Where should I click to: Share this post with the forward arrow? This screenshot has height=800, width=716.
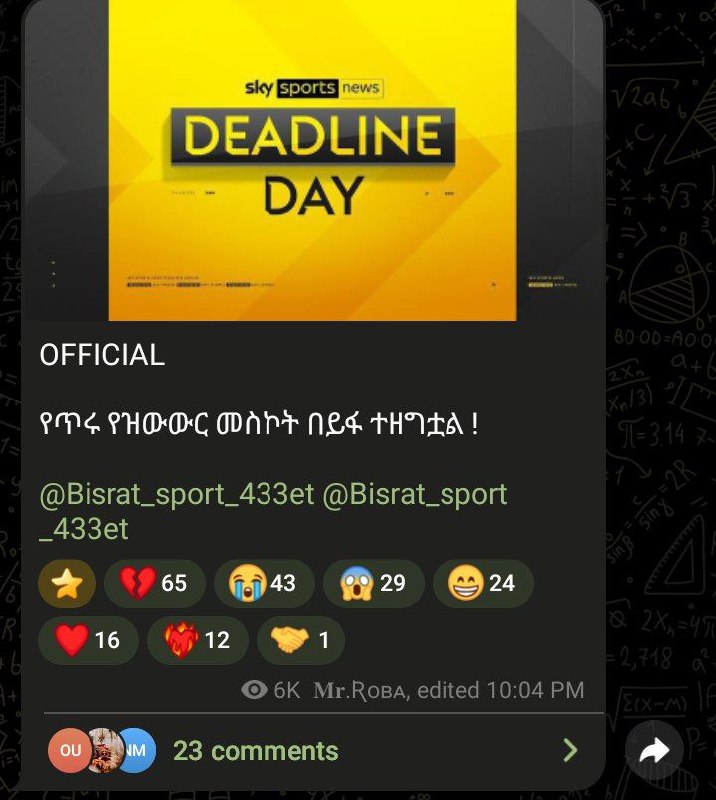(654, 749)
